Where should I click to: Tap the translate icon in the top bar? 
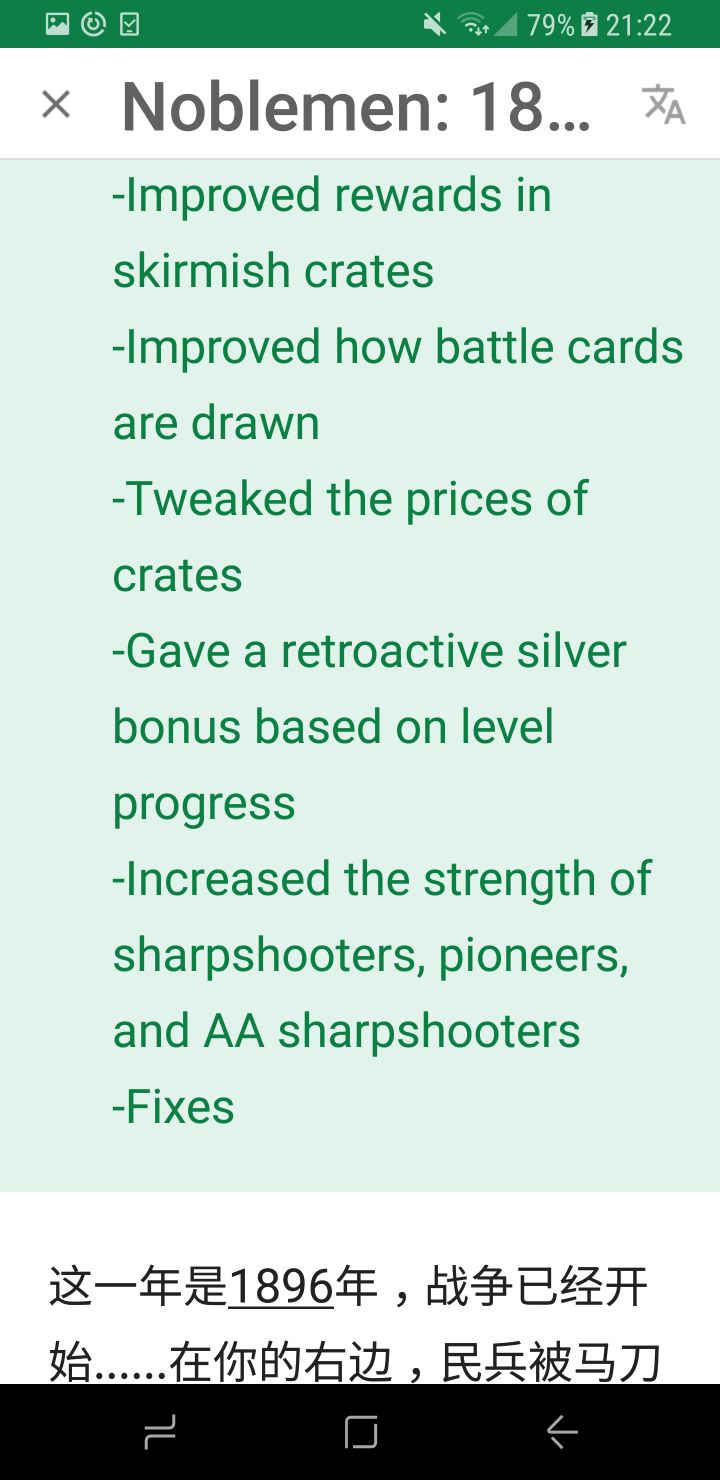click(x=663, y=104)
